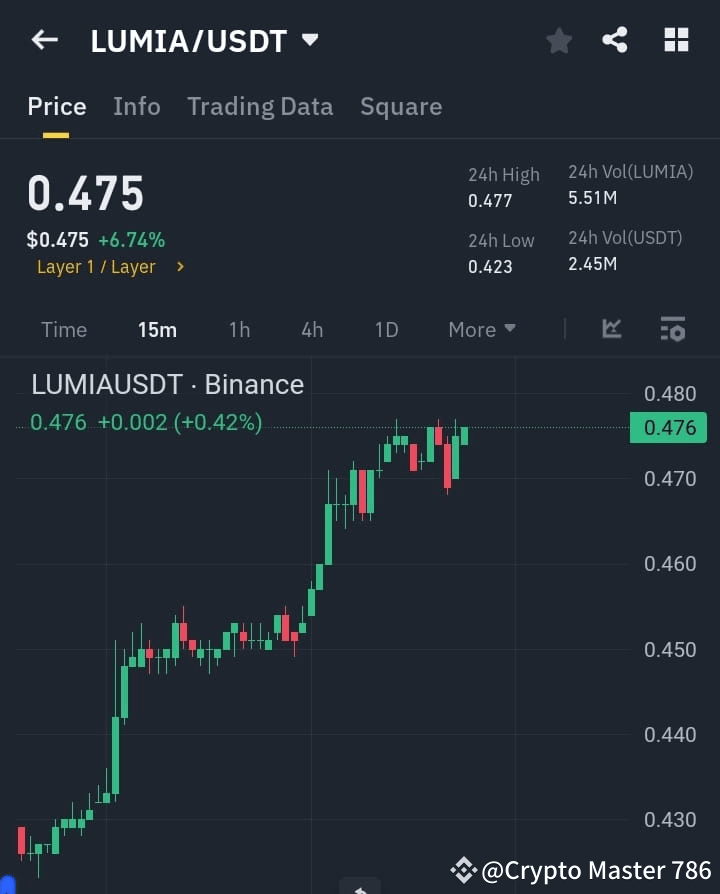Select the Info tab
The height and width of the screenshot is (894, 720).
[x=137, y=106]
